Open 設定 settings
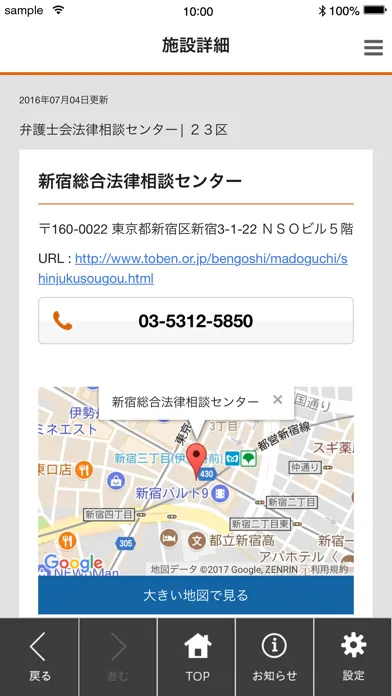 coord(353,657)
